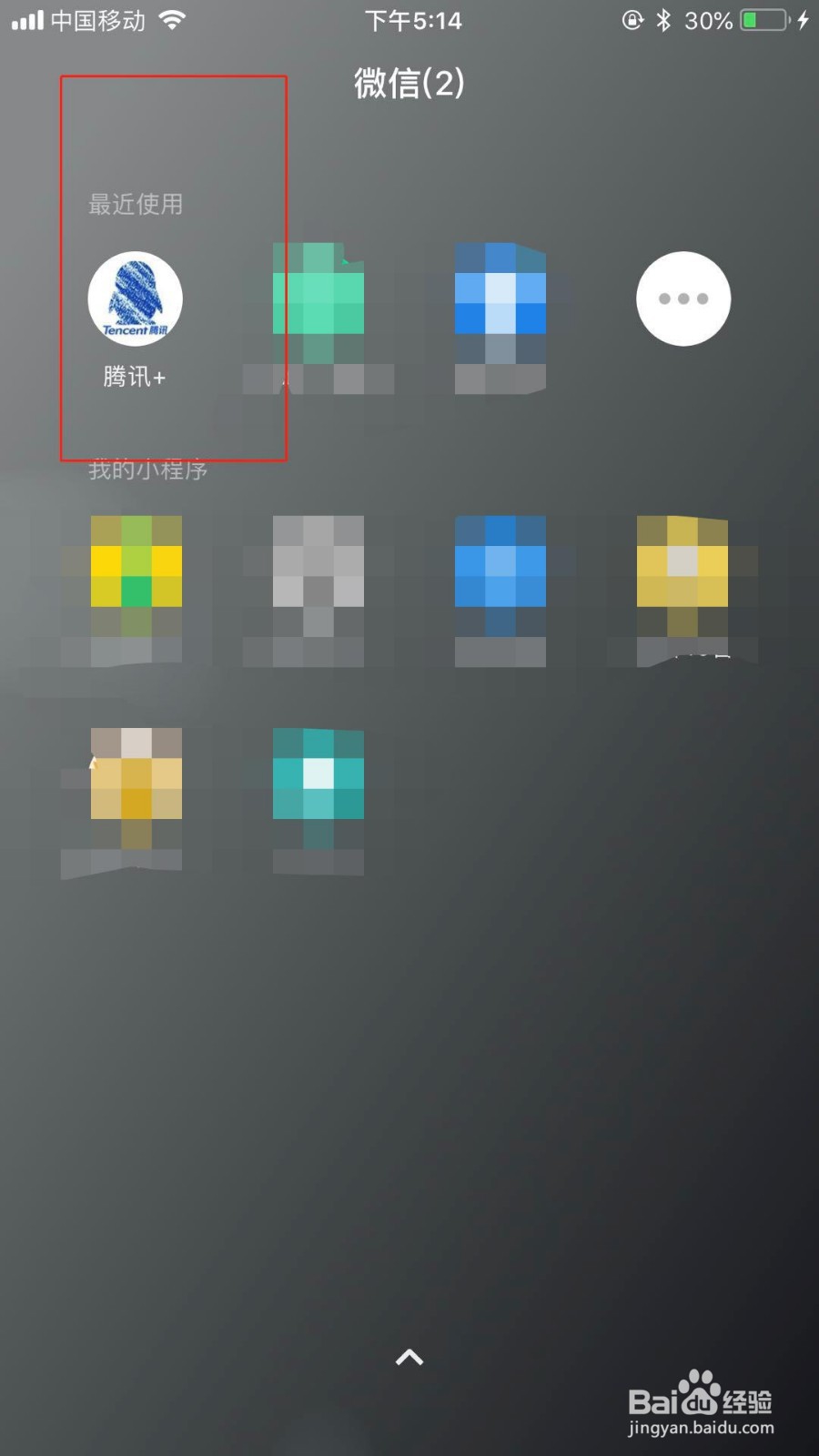Tap the 最近使用 section header
This screenshot has width=819, height=1456.
click(135, 205)
